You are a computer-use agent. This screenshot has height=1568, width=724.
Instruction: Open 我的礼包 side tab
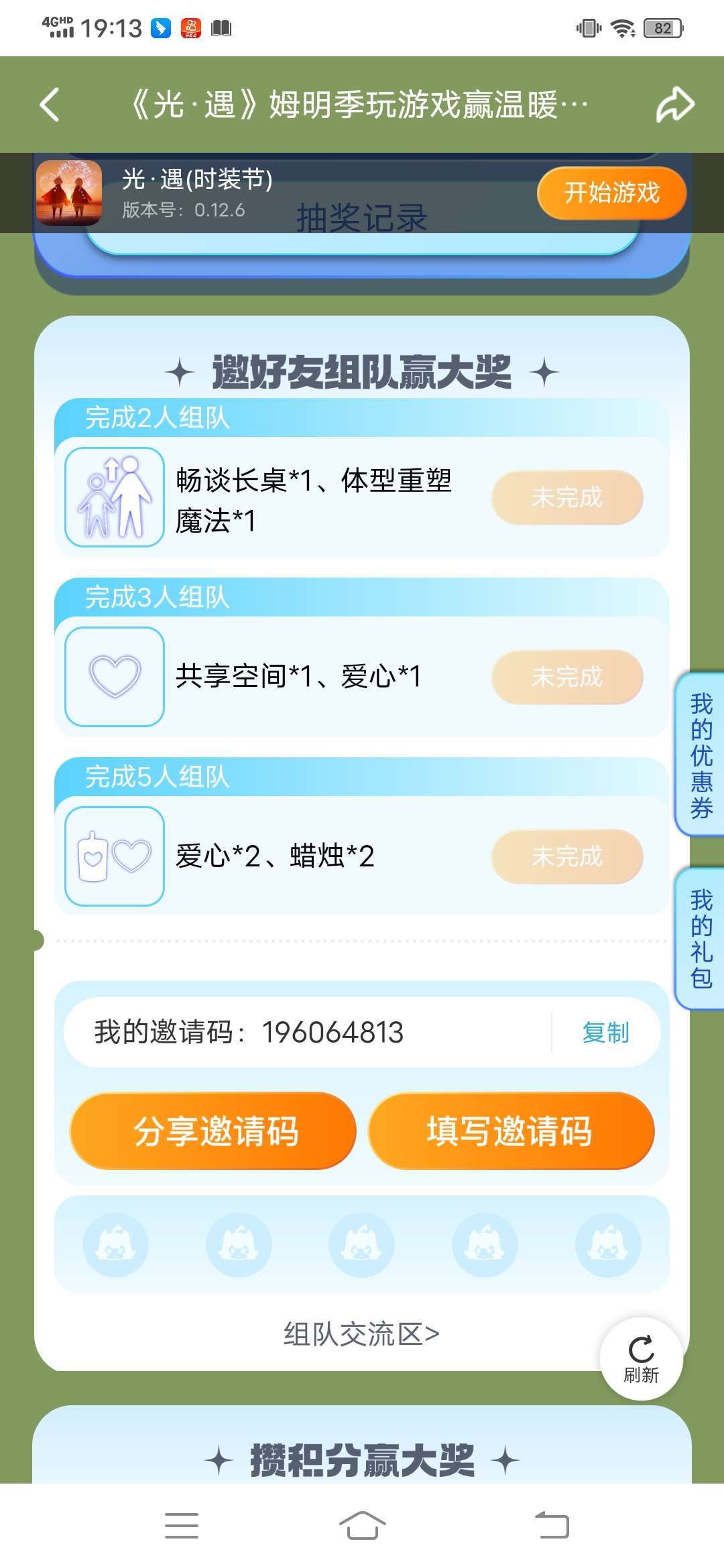tap(701, 938)
